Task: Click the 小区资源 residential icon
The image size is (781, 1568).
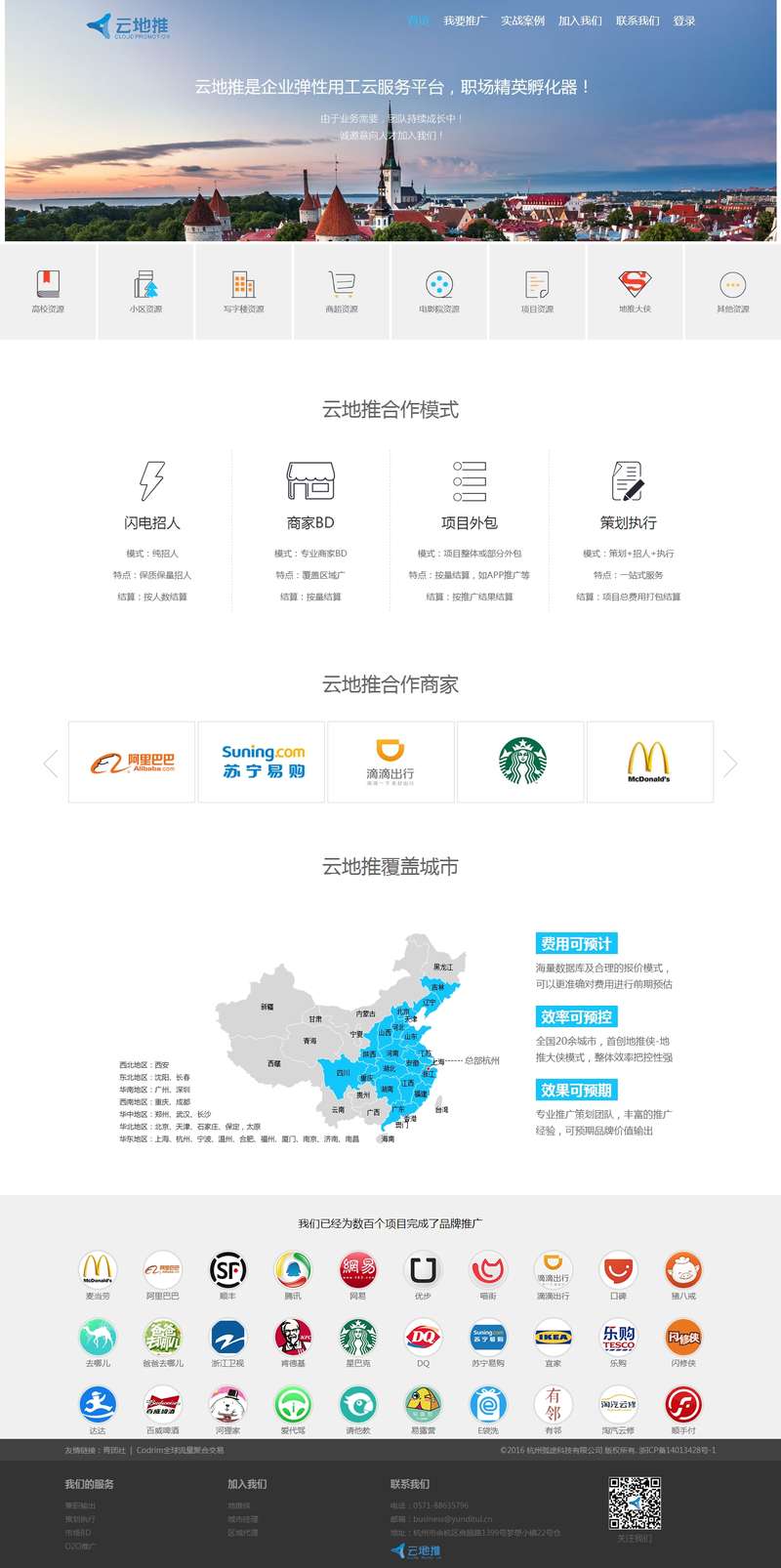Action: coord(144,283)
